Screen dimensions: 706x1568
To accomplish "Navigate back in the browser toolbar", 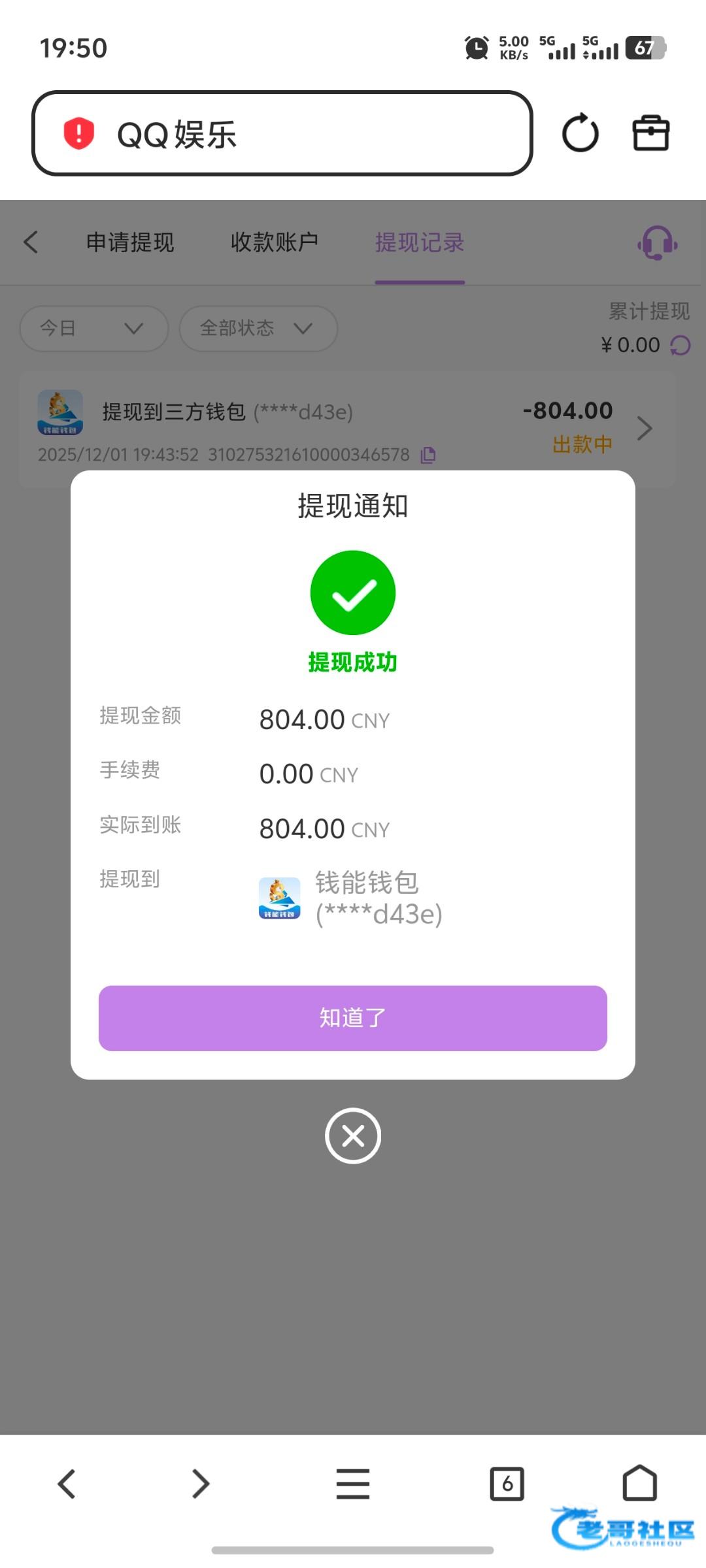I will [67, 1484].
